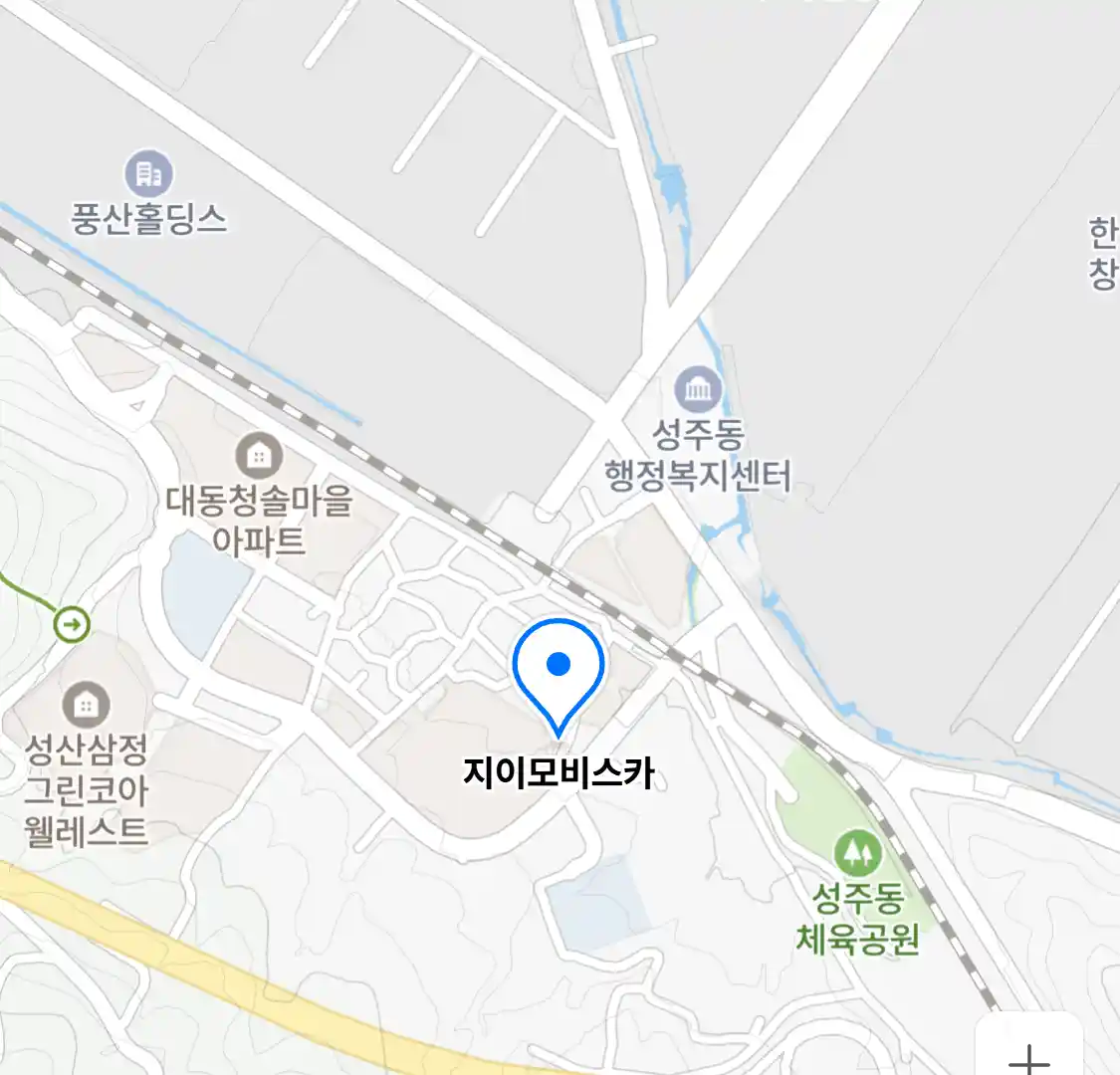
Task: Open 대동청솔마을 아파트 marker
Action: 259,457
